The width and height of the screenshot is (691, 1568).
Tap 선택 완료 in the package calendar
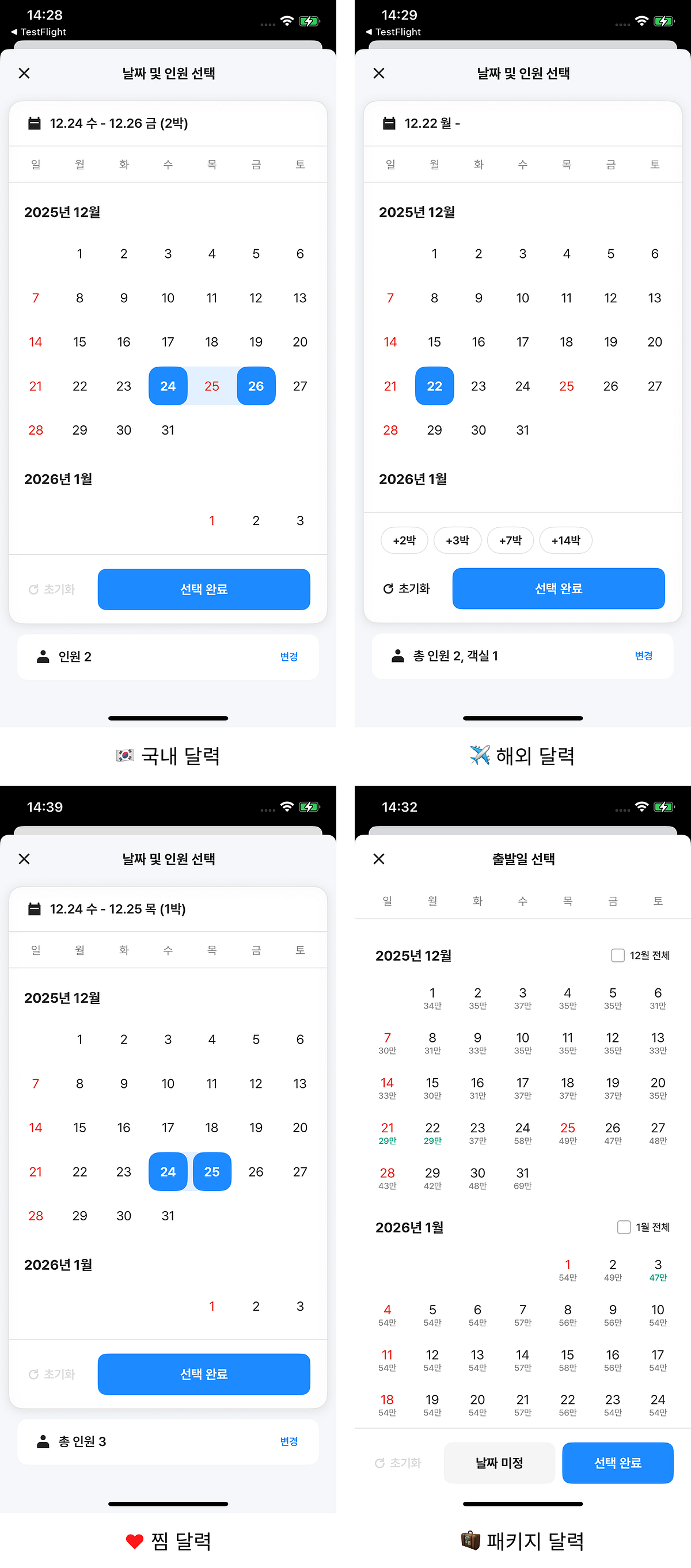[617, 1463]
